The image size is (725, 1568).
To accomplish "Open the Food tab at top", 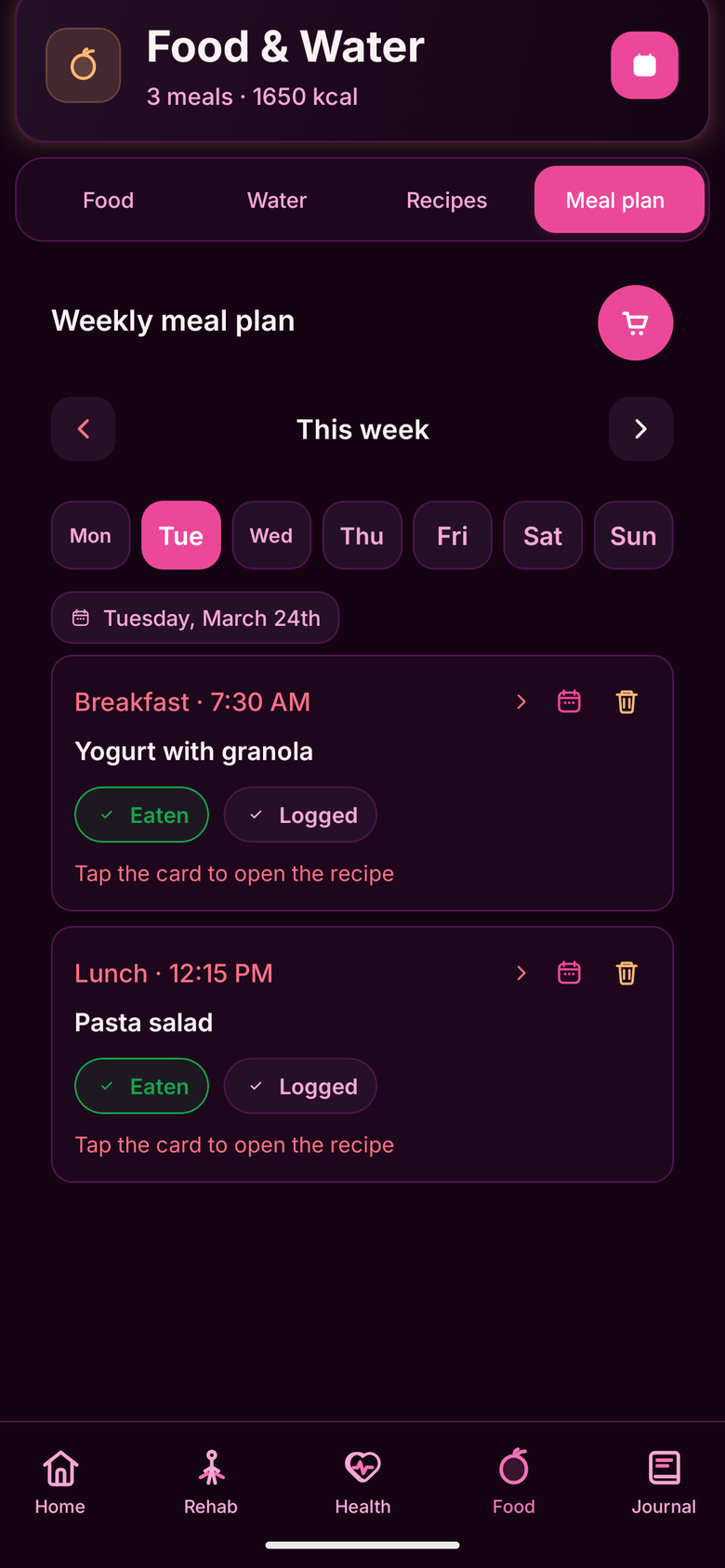I will pyautogui.click(x=108, y=201).
